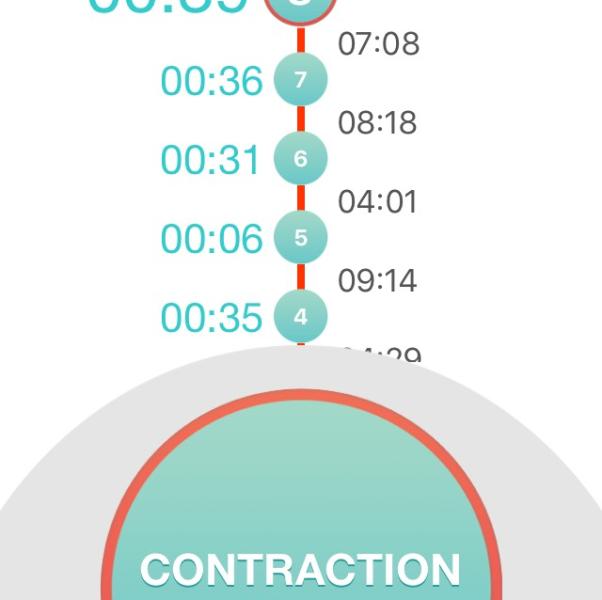Select contraction marker number 6
The image size is (602, 600).
coord(301,158)
